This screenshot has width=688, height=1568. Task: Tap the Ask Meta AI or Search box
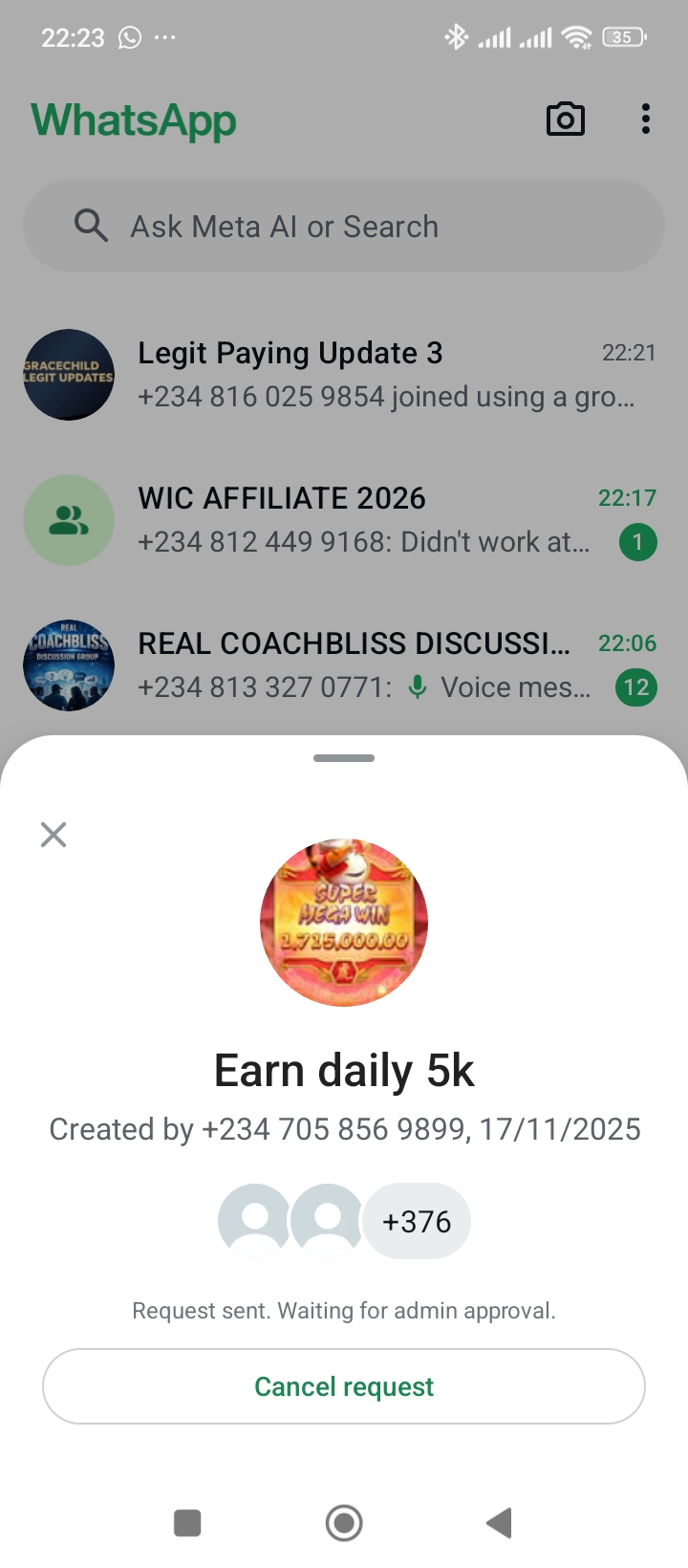344,227
